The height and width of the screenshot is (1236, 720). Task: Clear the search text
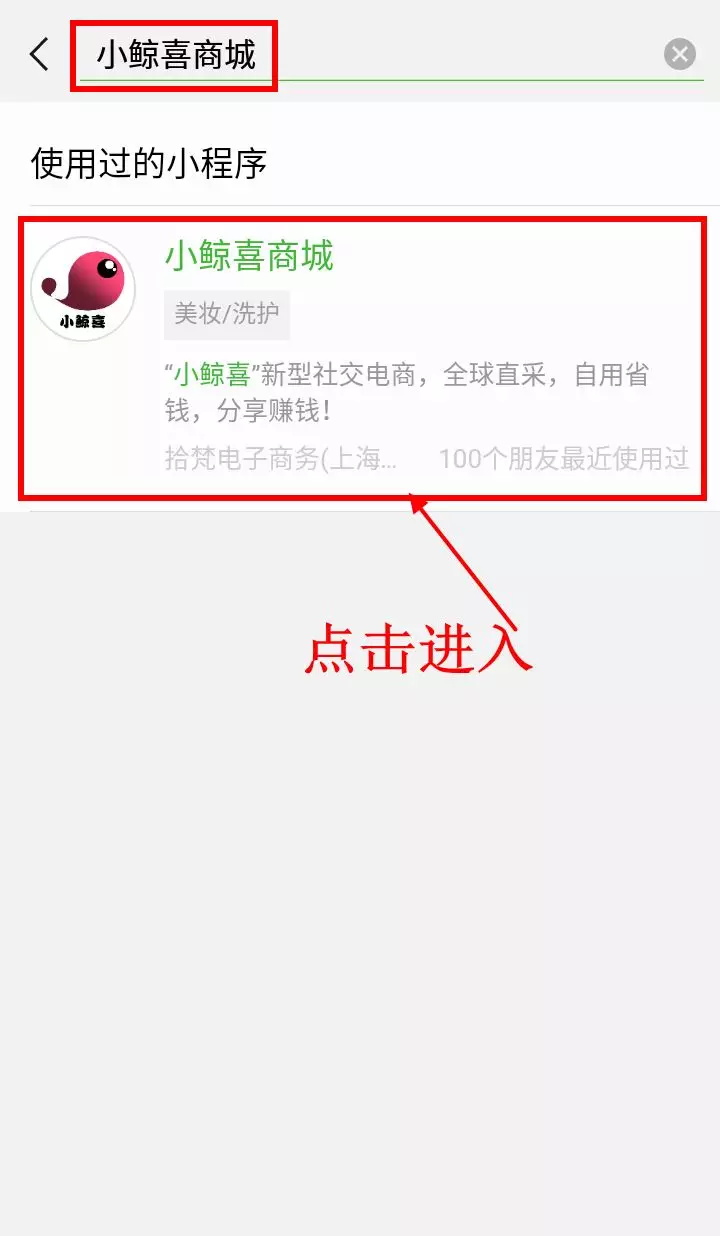tap(680, 54)
